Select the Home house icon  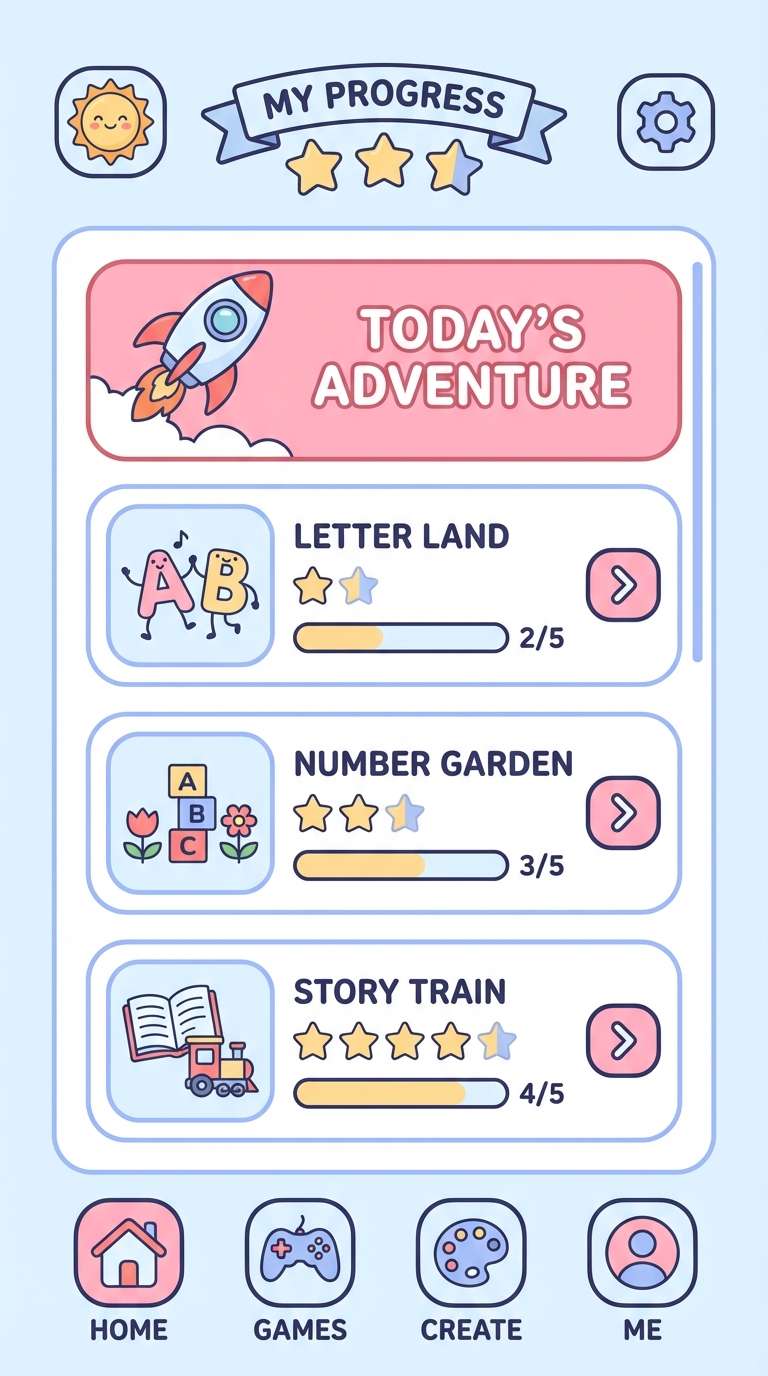click(130, 1250)
